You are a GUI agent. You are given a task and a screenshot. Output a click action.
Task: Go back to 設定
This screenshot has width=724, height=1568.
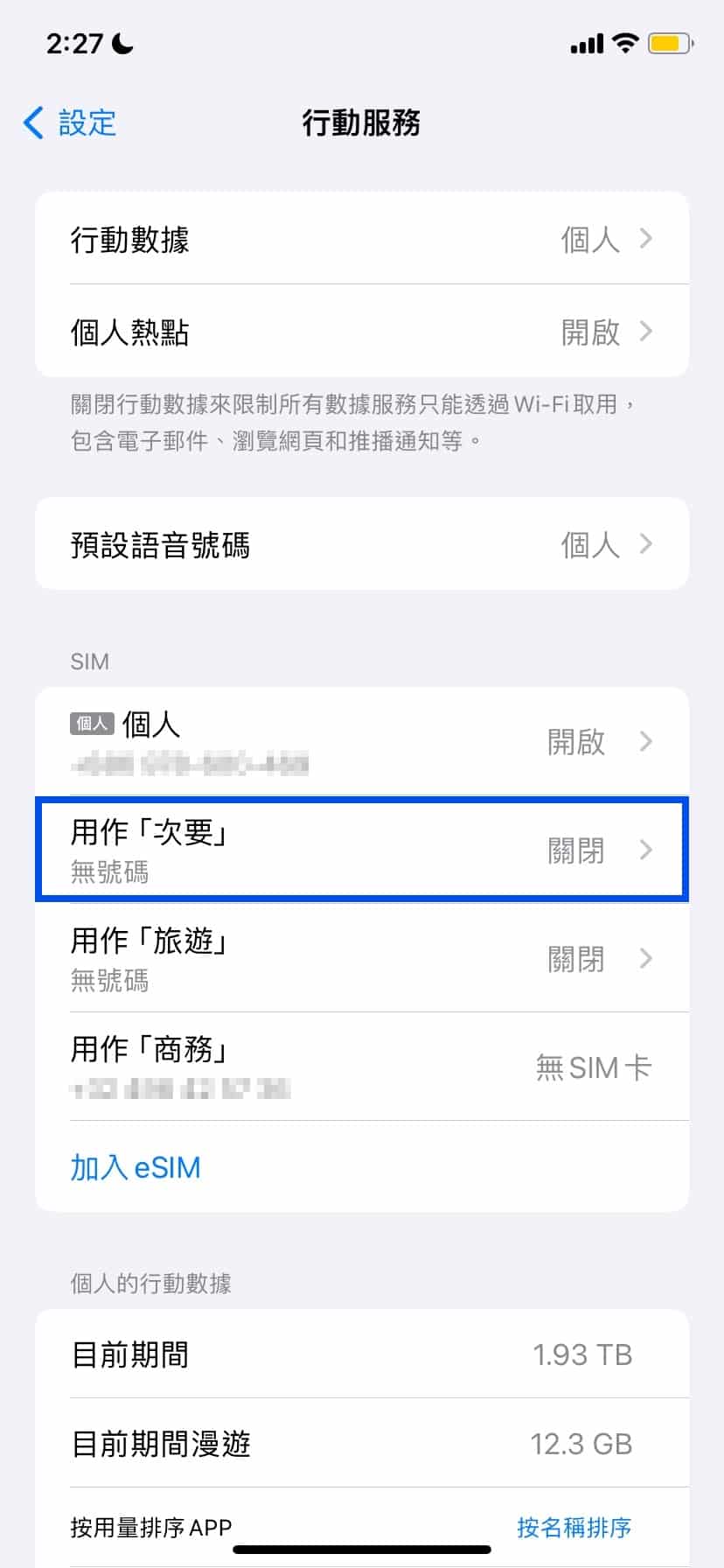click(70, 123)
